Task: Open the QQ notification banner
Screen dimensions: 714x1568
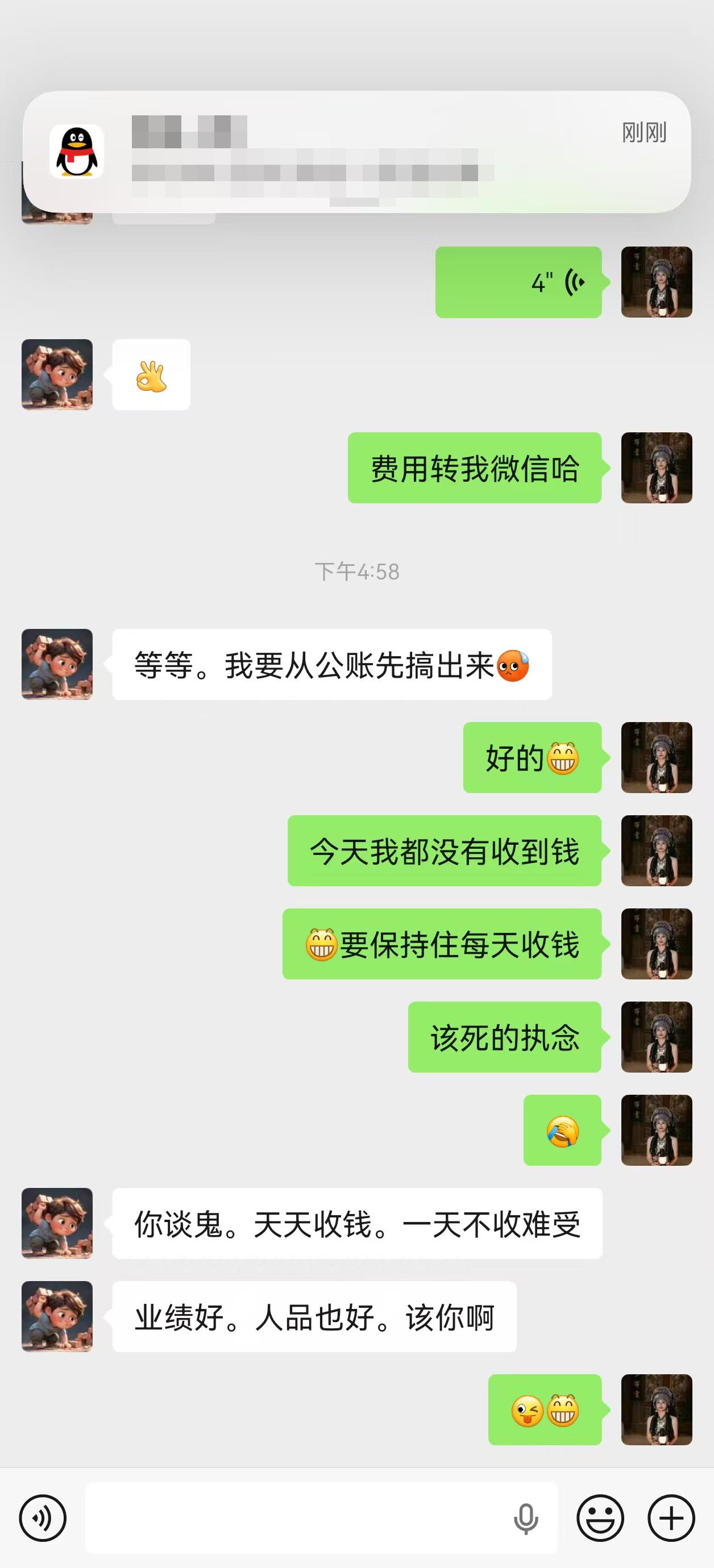Action: point(356,152)
